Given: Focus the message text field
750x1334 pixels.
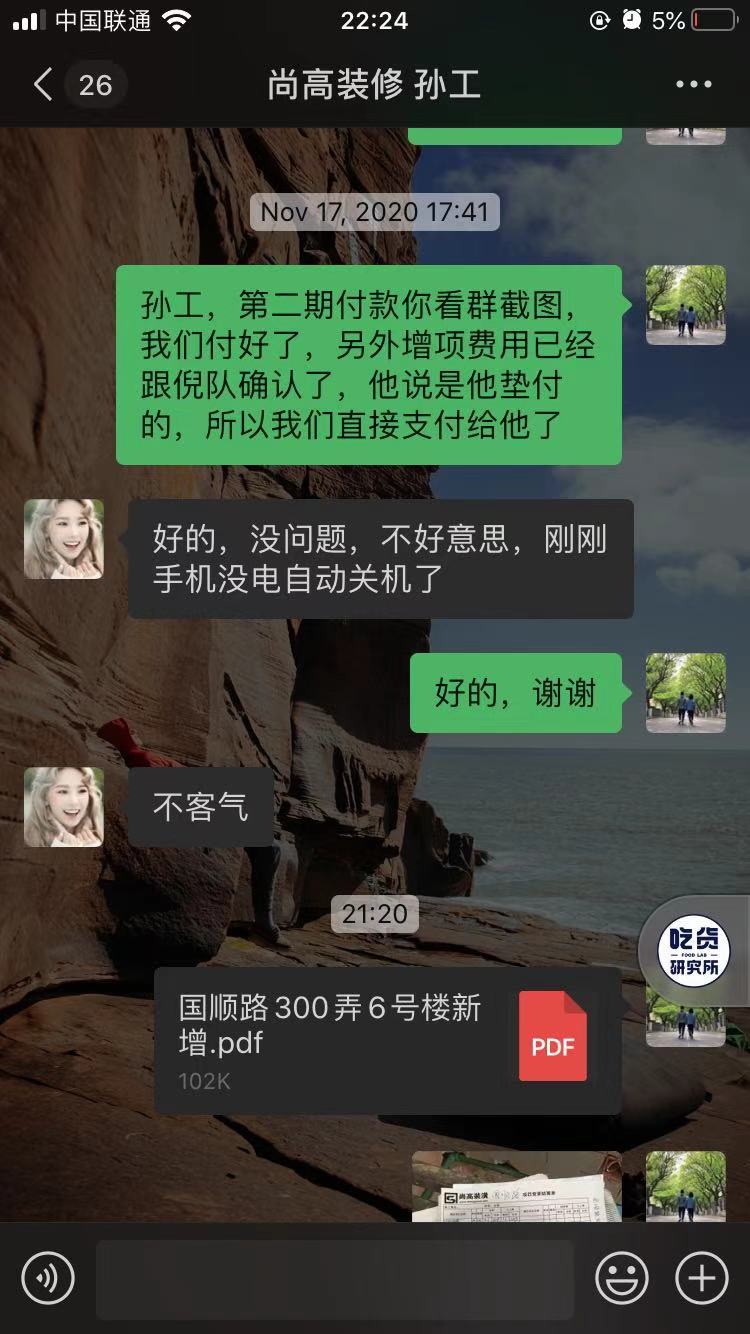Looking at the screenshot, I should 334,1278.
